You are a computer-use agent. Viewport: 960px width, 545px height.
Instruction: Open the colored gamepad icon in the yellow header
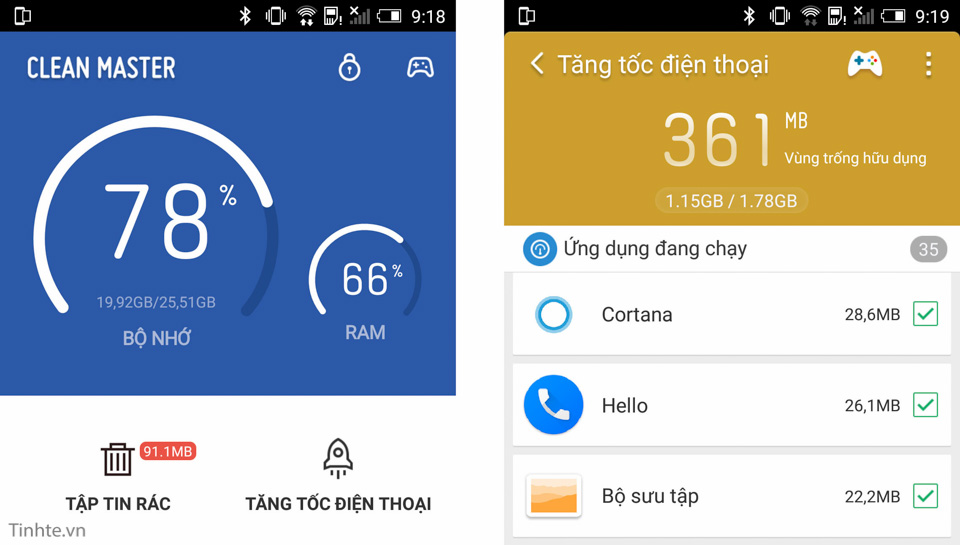point(864,64)
